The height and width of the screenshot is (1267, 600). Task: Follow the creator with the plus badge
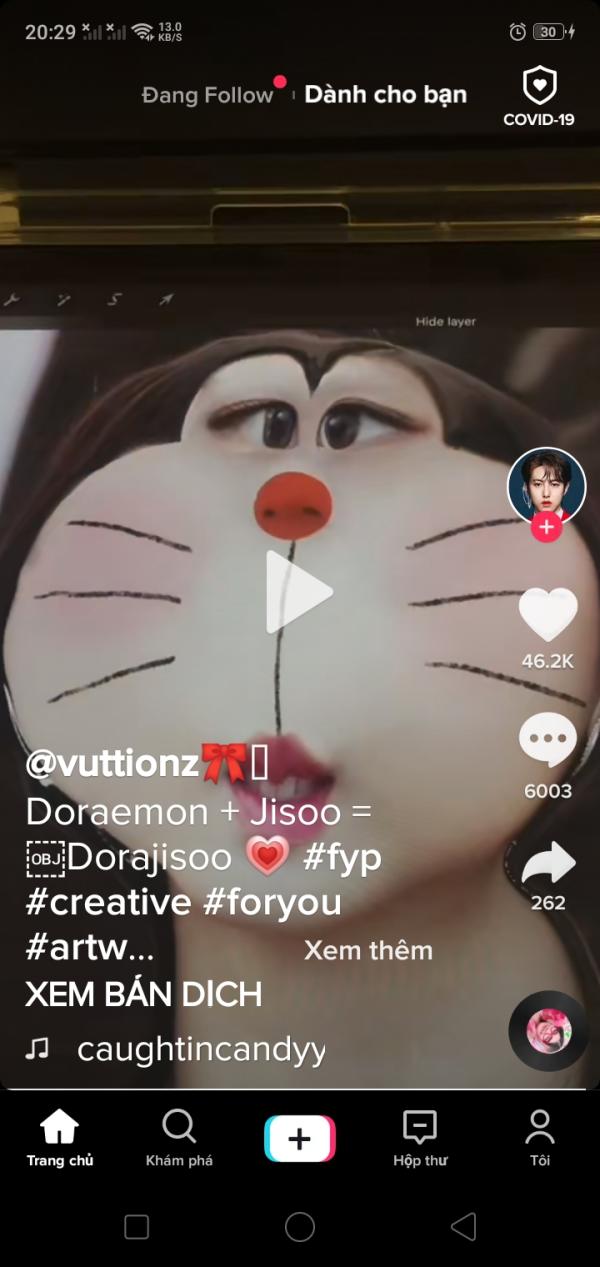point(547,527)
